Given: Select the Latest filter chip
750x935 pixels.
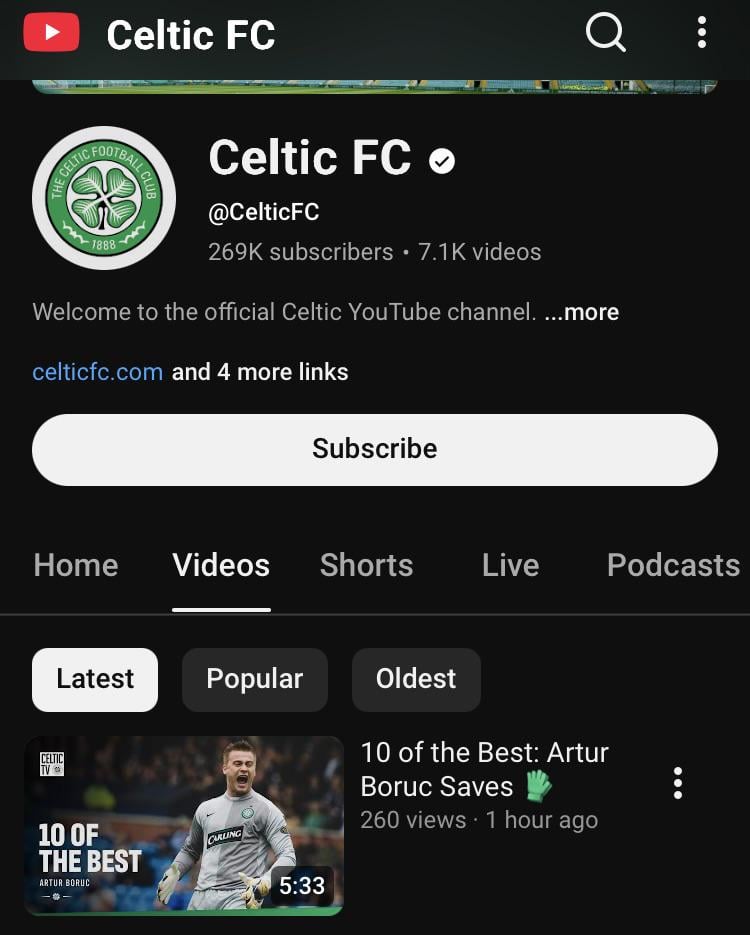Looking at the screenshot, I should coord(95,679).
